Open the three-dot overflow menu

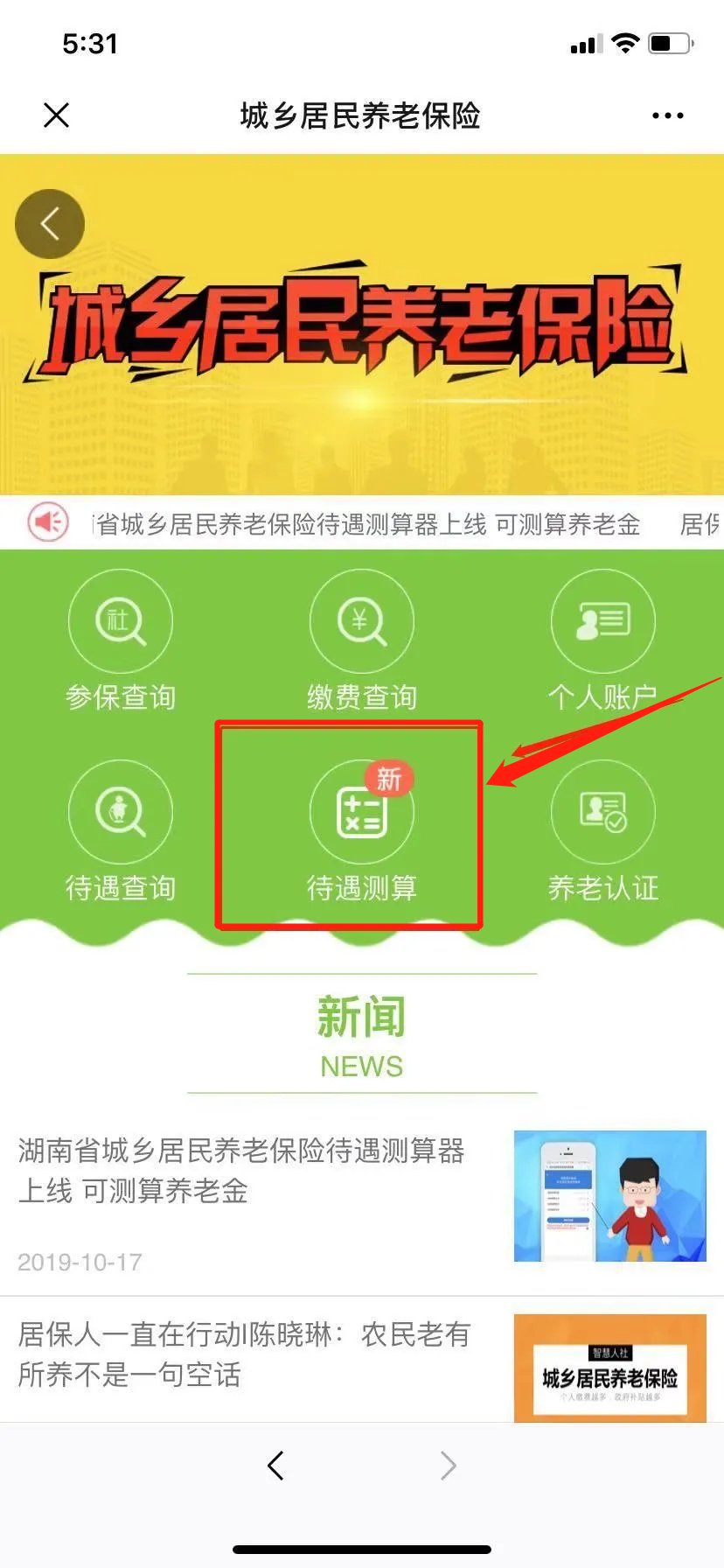[x=667, y=115]
